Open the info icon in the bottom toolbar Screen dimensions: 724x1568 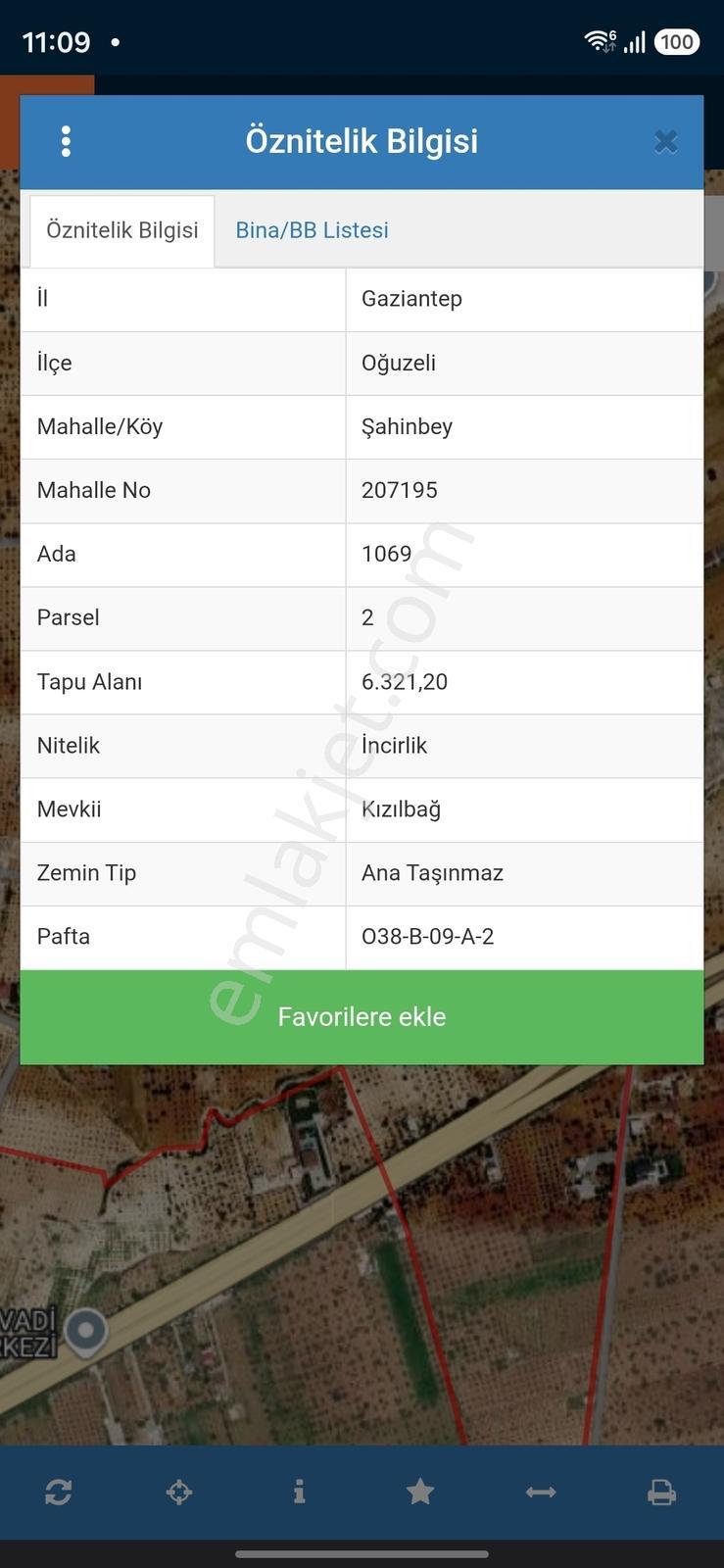tap(300, 1492)
